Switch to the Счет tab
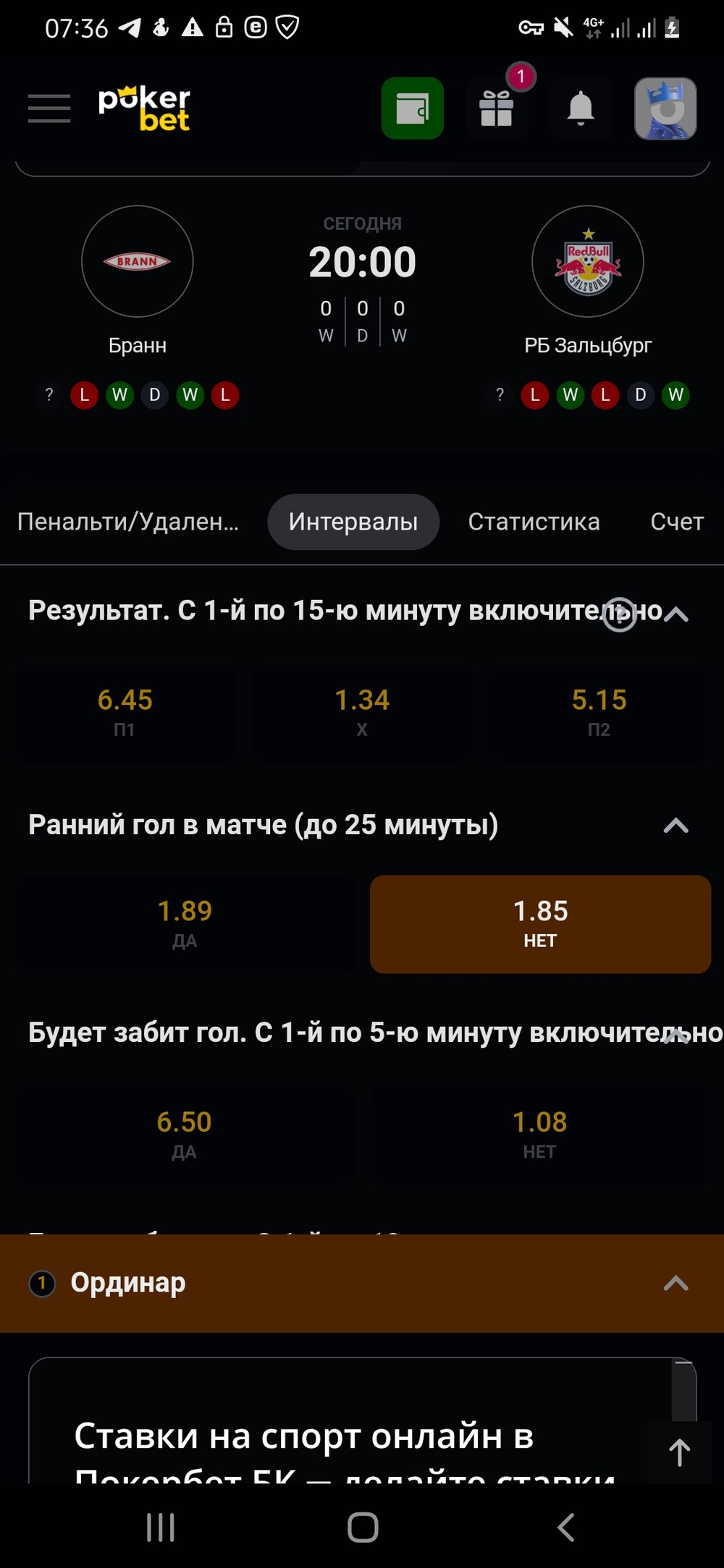 [x=677, y=522]
